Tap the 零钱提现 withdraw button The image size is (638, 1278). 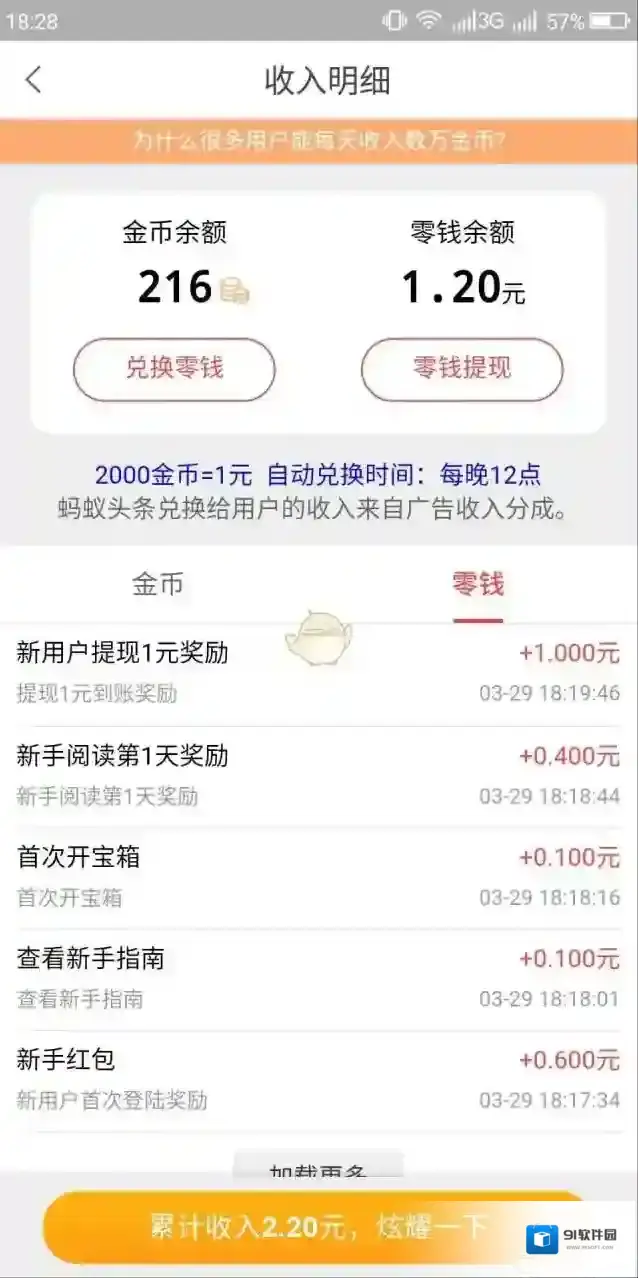(462, 369)
